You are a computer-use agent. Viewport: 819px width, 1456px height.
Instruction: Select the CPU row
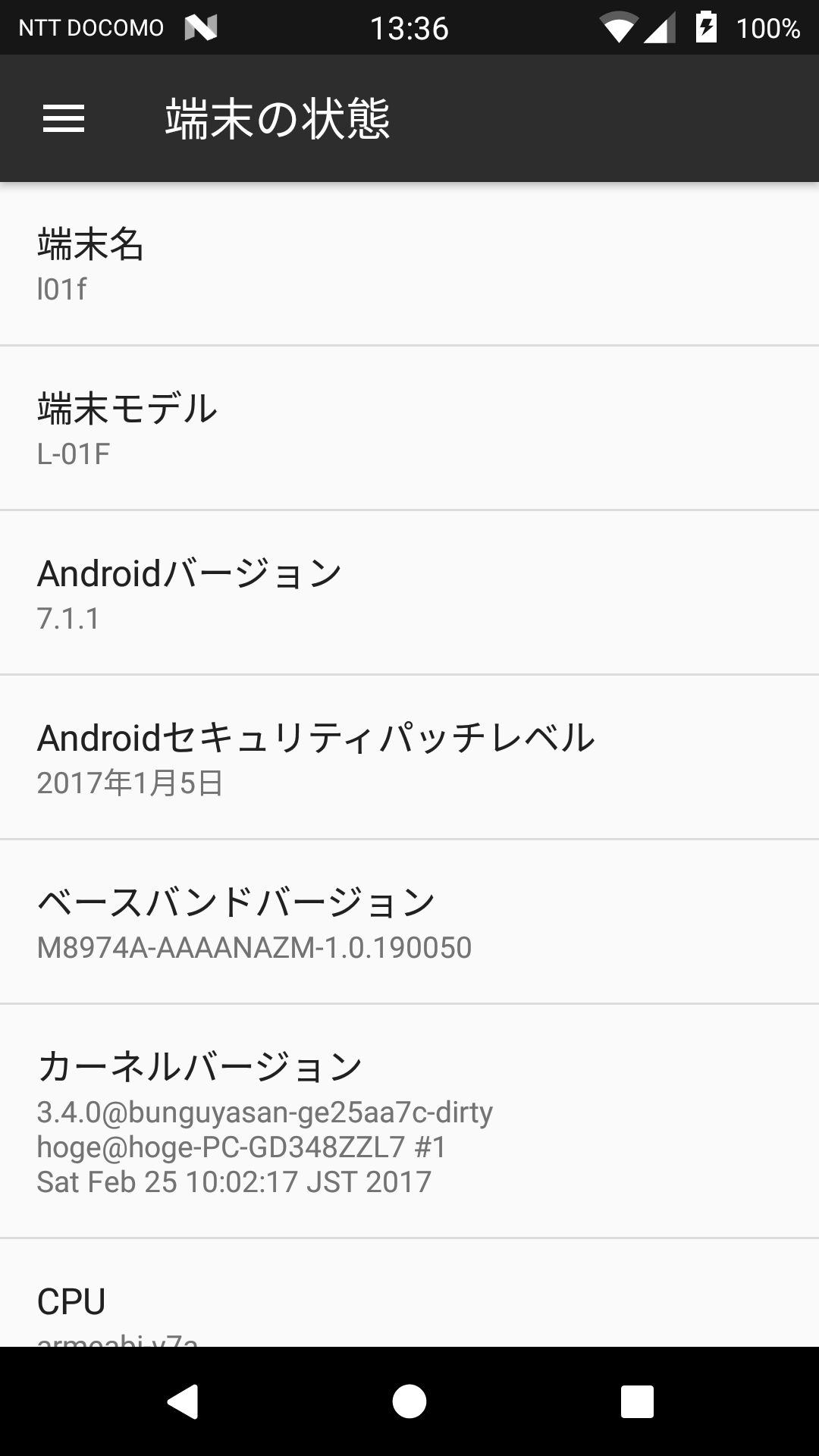409,1293
